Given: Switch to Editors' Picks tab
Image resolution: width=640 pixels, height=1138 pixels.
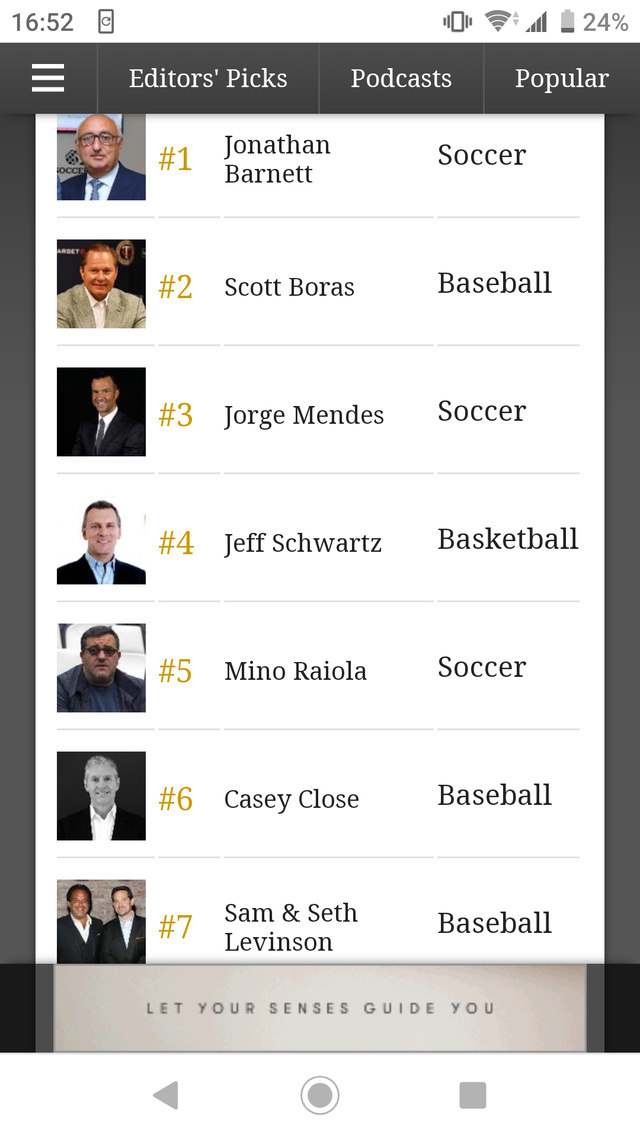Looking at the screenshot, I should (x=208, y=78).
